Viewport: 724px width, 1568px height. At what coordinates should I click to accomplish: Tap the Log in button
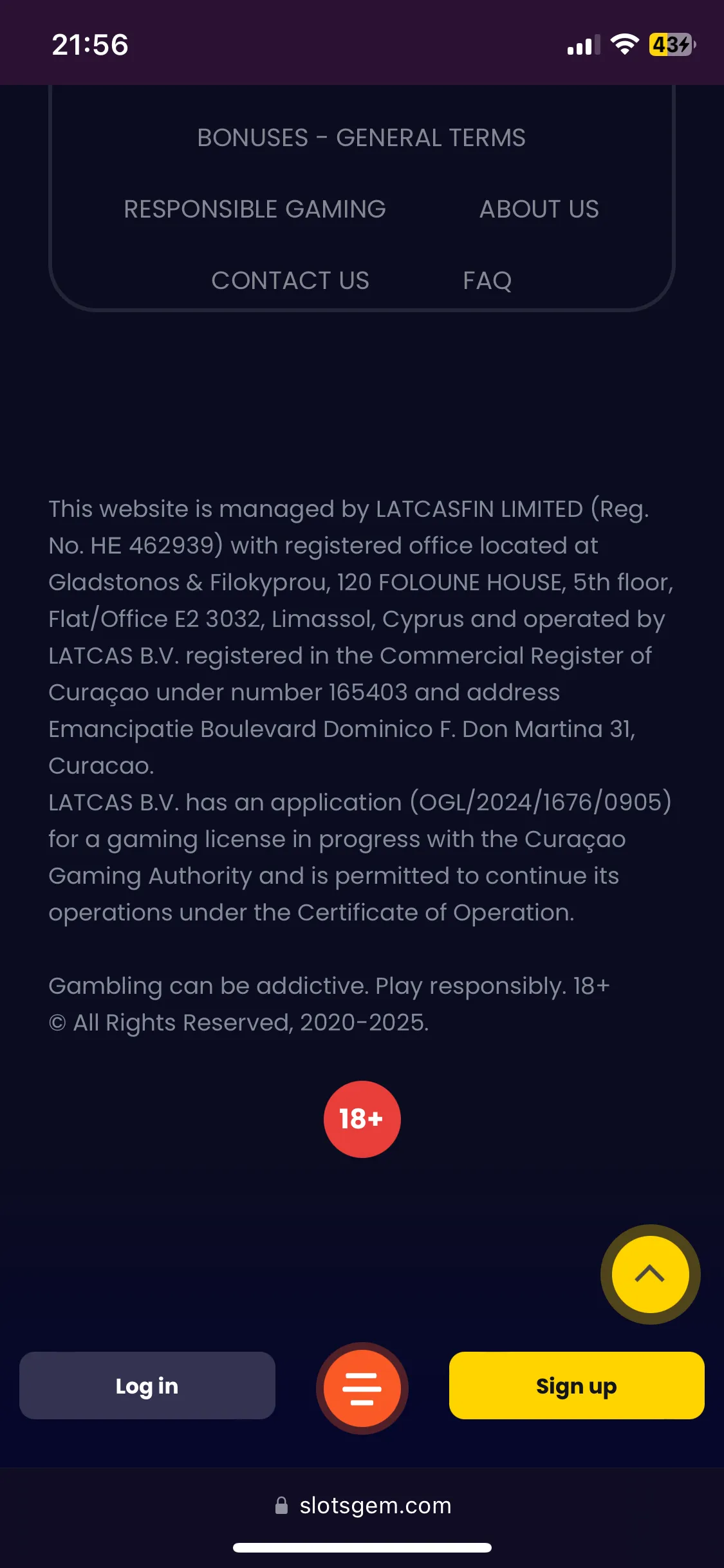tap(147, 1385)
